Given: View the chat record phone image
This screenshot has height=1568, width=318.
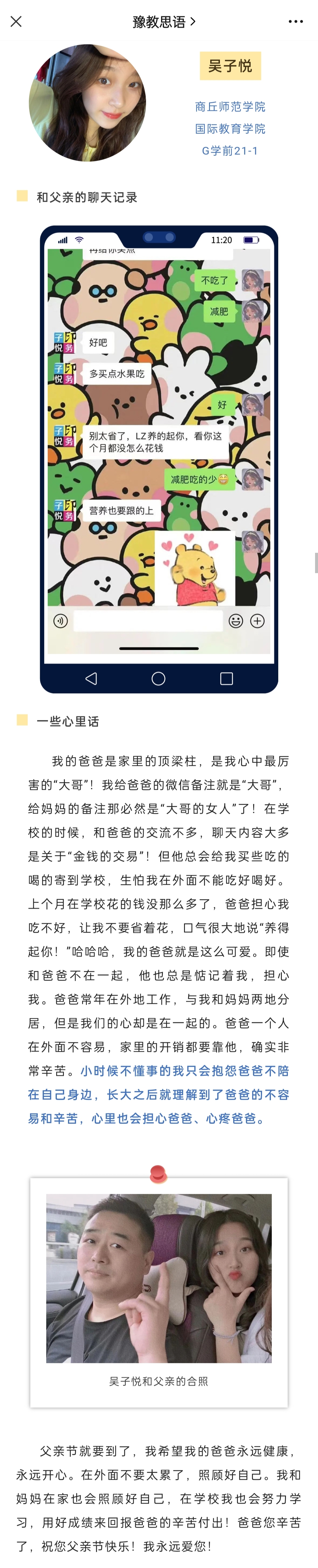Looking at the screenshot, I should point(158,459).
